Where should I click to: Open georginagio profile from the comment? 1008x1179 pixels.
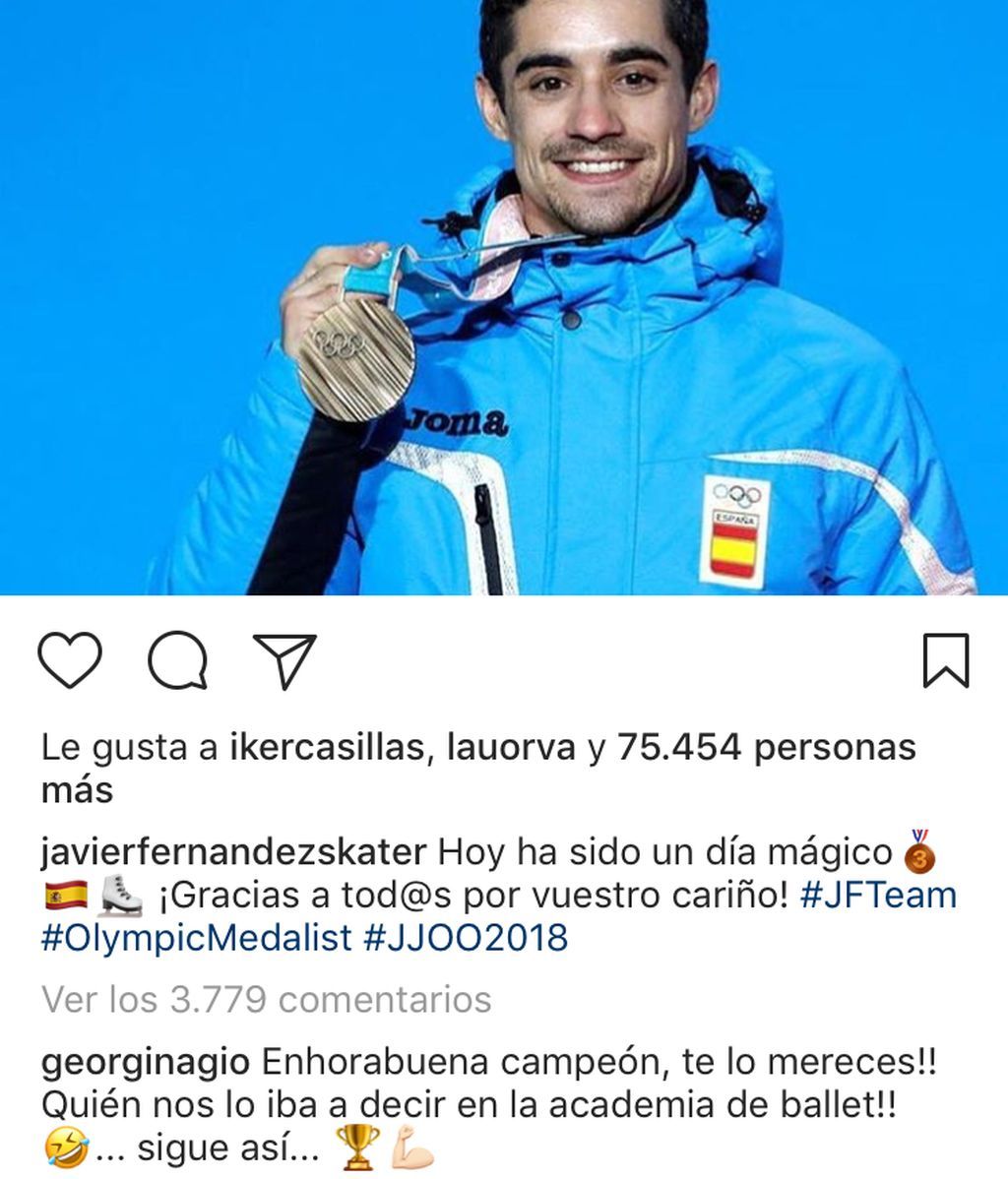146,1063
